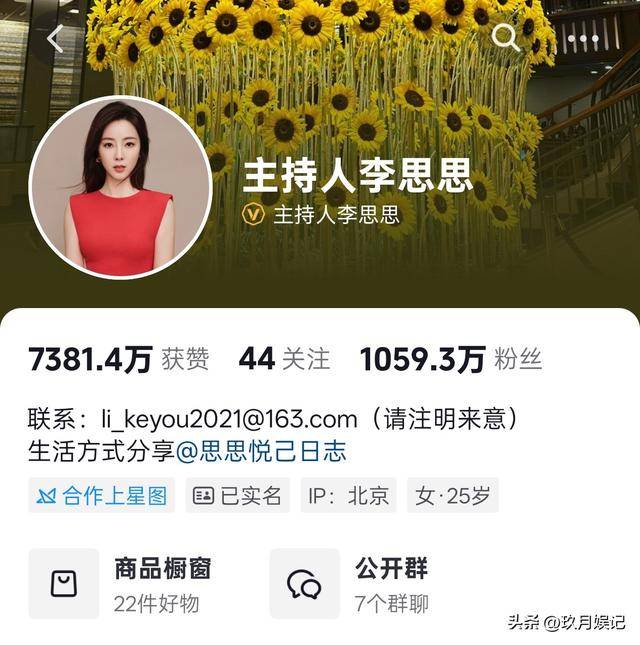The image size is (640, 645).
Task: View the 7381.4万 获赞 likes count
Action: pos(119,359)
